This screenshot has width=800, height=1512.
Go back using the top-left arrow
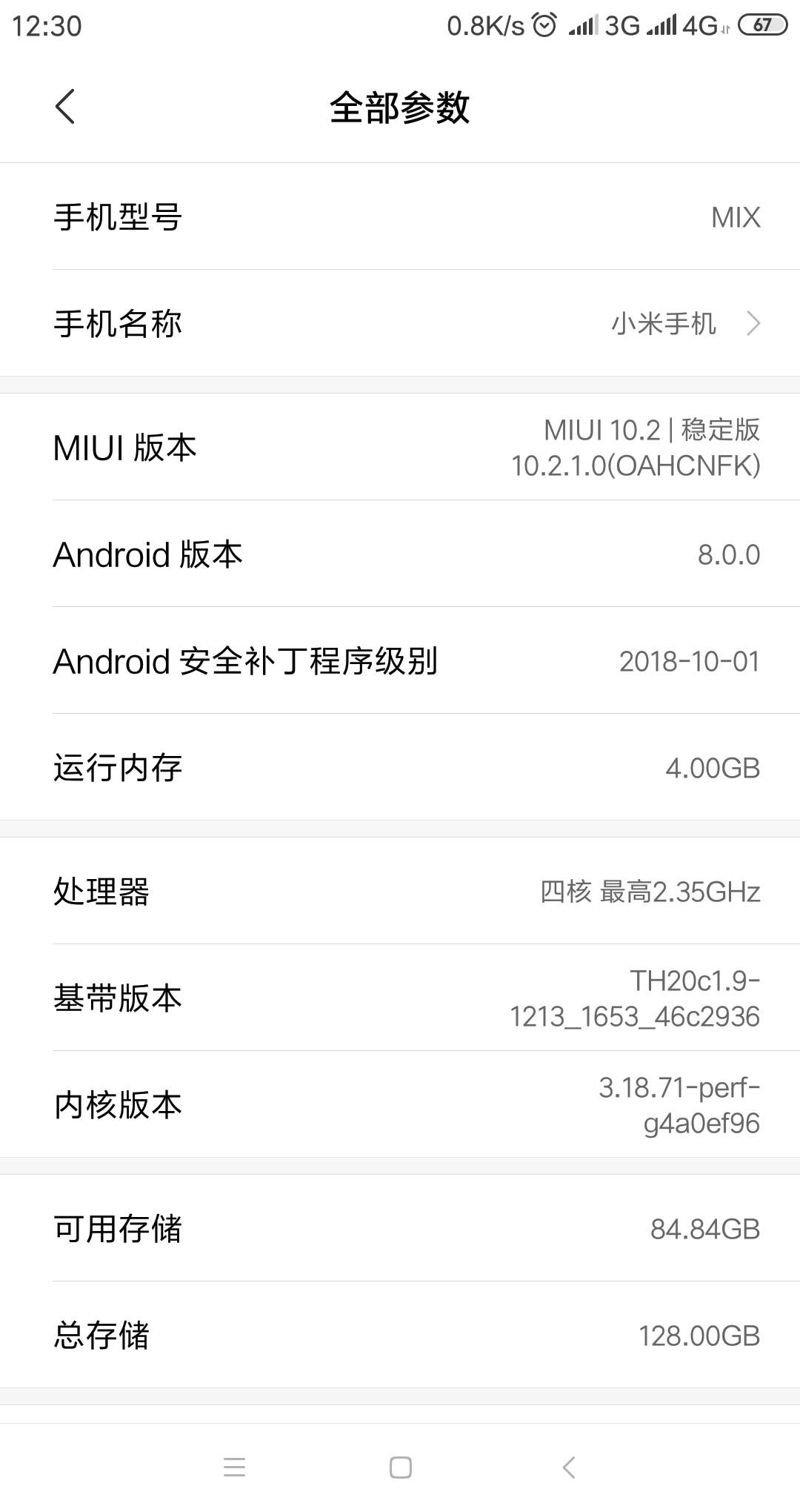point(65,107)
